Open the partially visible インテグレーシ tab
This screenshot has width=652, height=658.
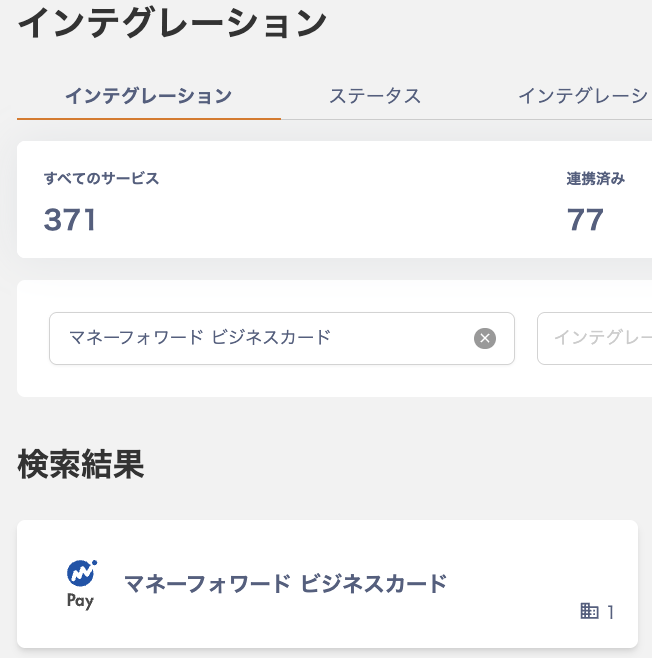tap(582, 96)
